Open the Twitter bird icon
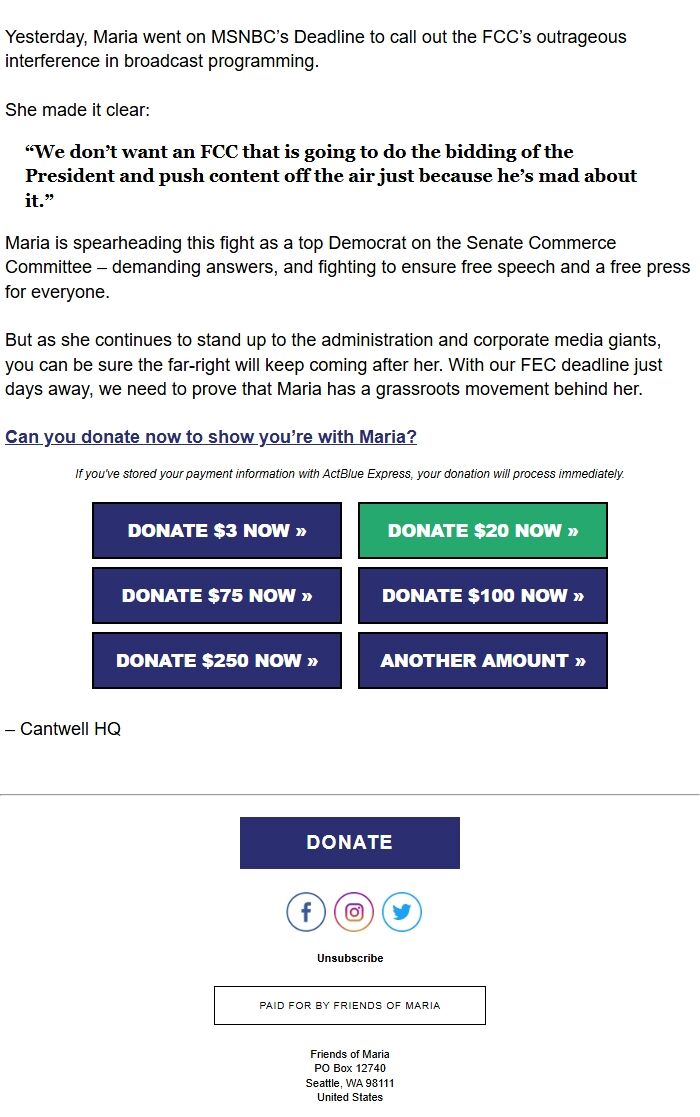 coord(402,912)
